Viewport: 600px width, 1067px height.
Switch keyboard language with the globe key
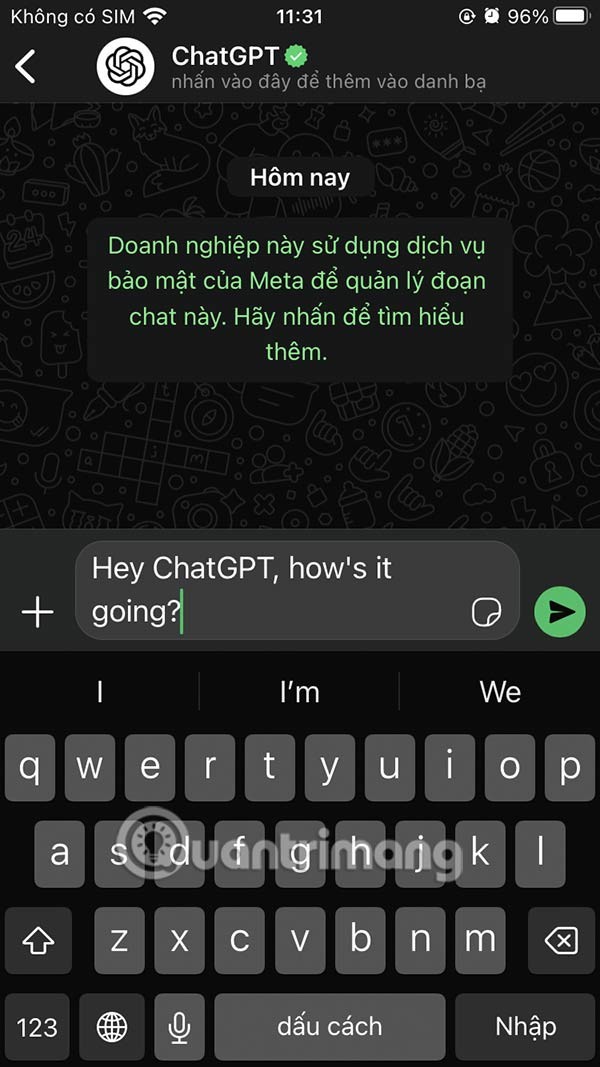pyautogui.click(x=112, y=1026)
